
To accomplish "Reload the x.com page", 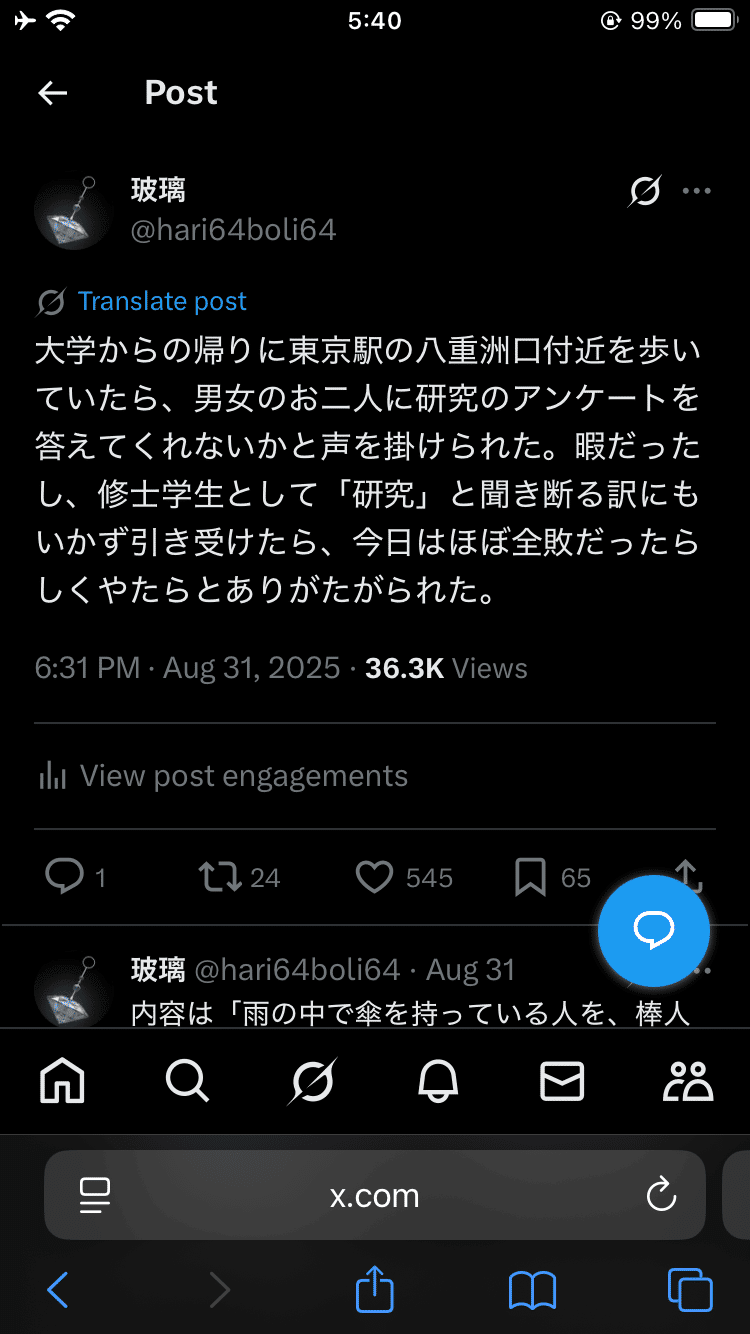I will (661, 1194).
